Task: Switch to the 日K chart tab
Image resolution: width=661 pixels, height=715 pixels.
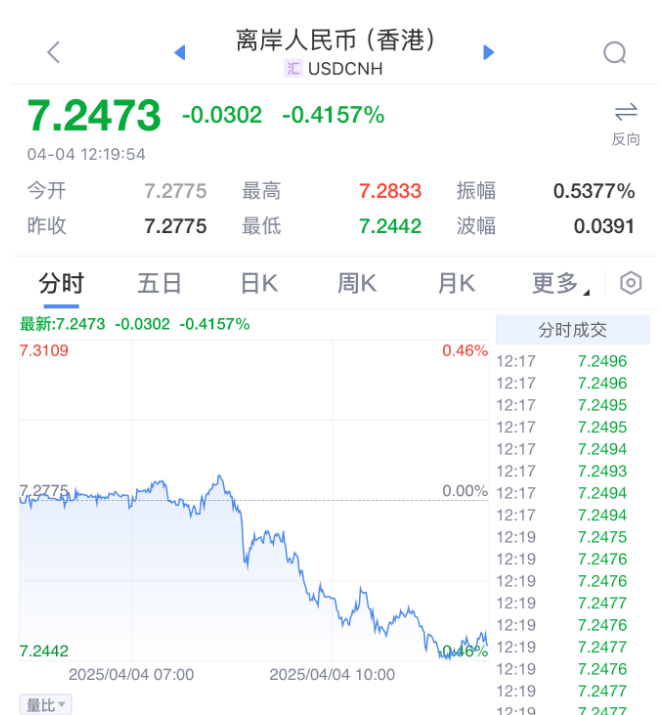Action: 259,284
